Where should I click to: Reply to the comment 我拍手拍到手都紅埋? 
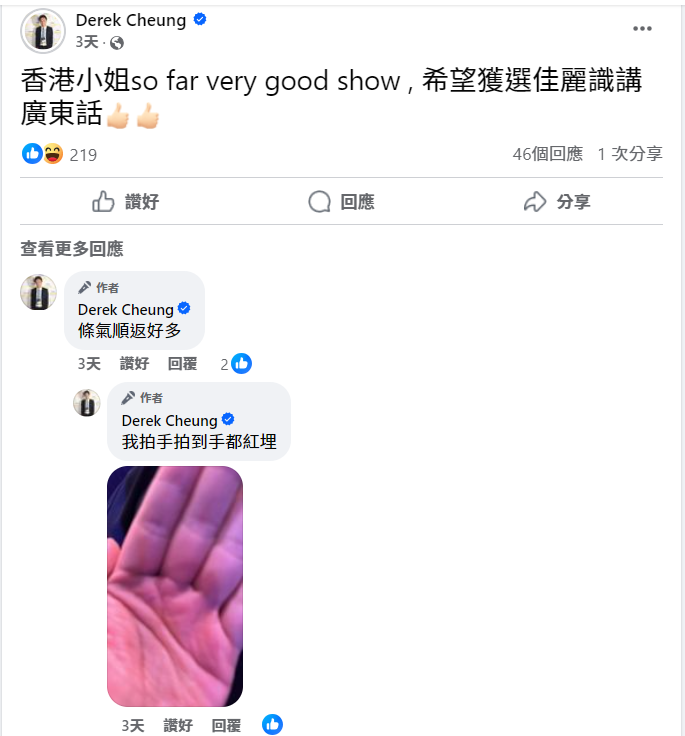click(x=226, y=725)
